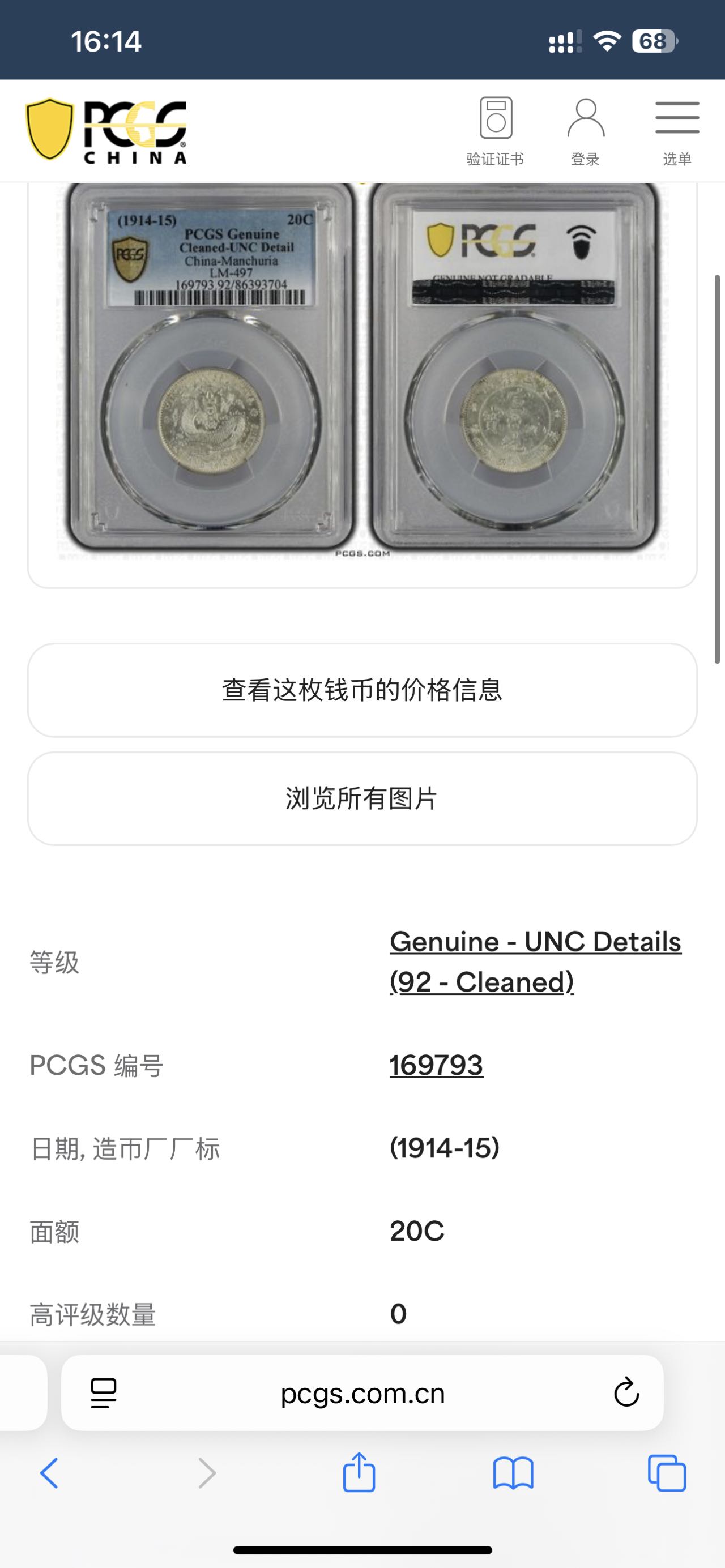The height and width of the screenshot is (1568, 725).
Task: Open the 验证证书 certificate verification icon
Action: (x=495, y=131)
